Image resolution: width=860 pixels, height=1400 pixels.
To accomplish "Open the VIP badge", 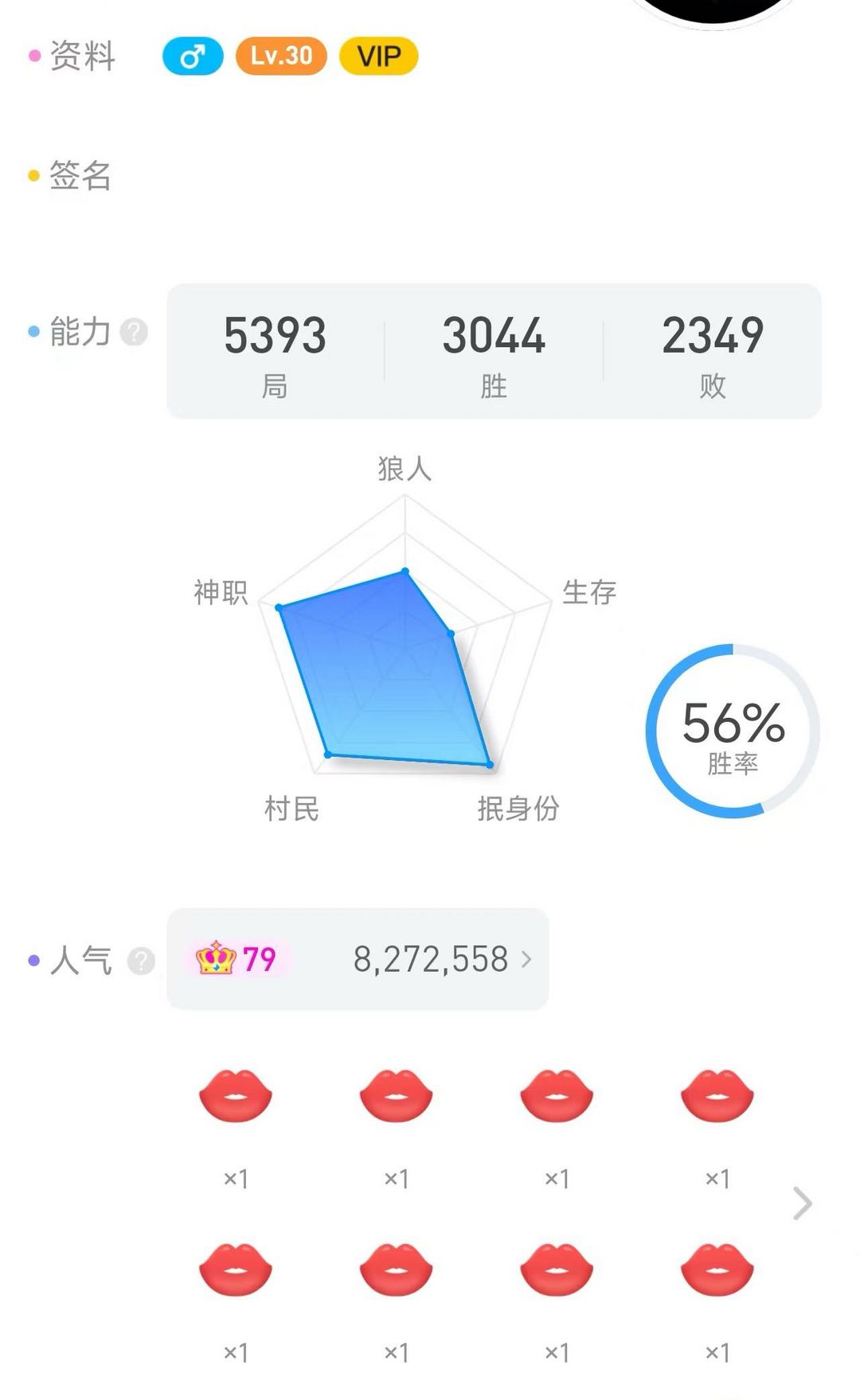I will 378,56.
